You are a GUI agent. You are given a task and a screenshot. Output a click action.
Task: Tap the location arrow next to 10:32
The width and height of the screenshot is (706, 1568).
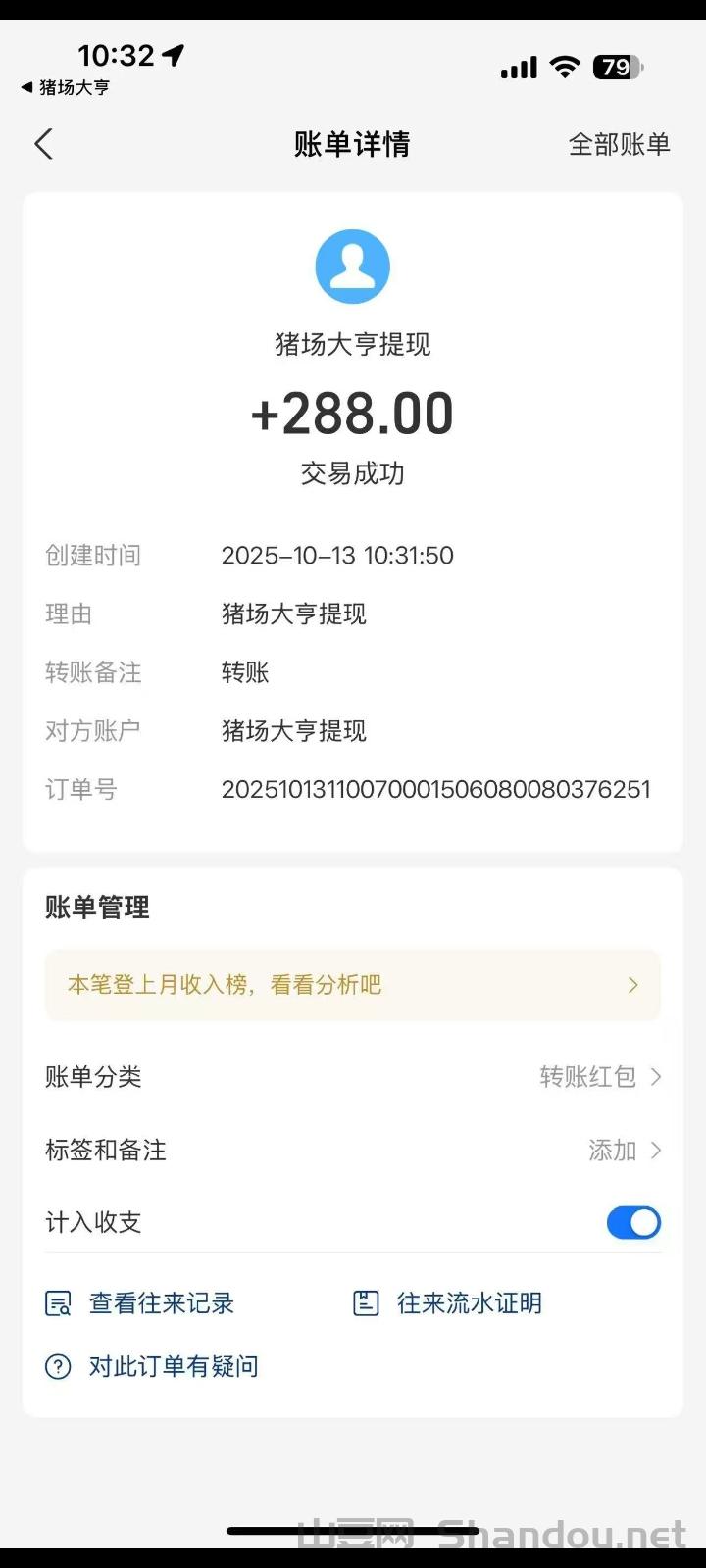point(172,55)
